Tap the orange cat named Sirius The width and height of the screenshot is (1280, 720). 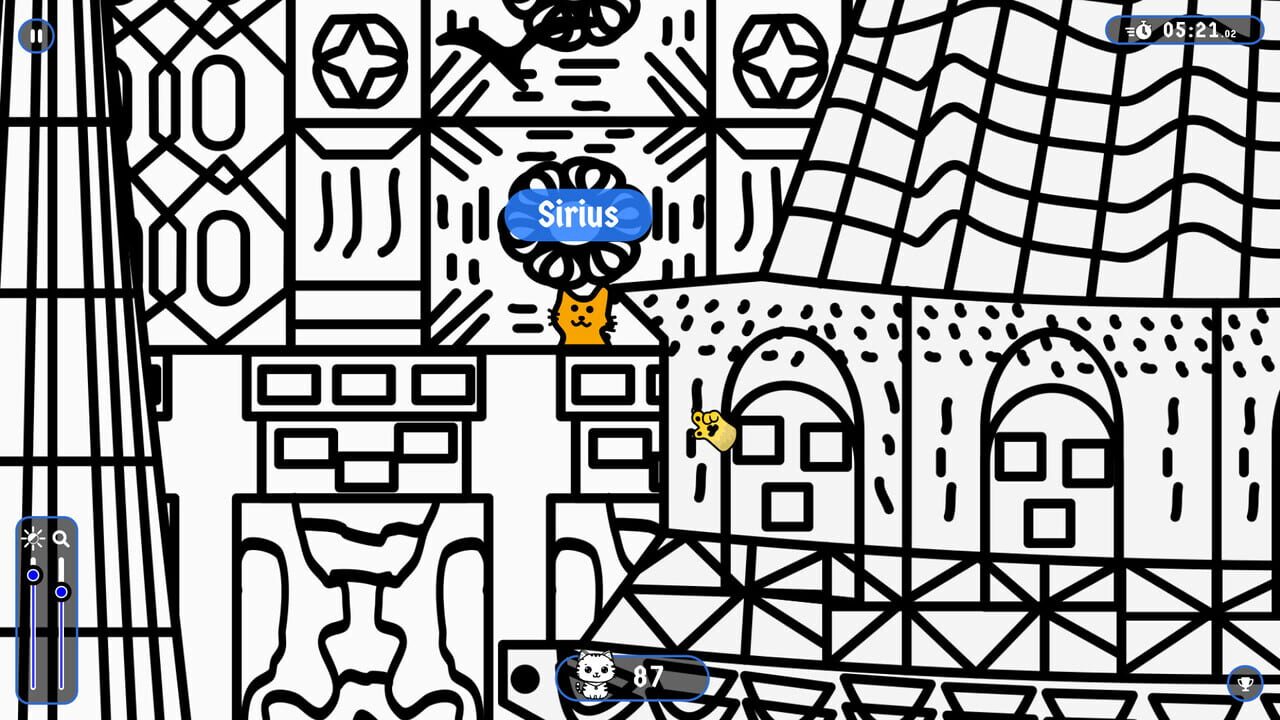(x=583, y=317)
